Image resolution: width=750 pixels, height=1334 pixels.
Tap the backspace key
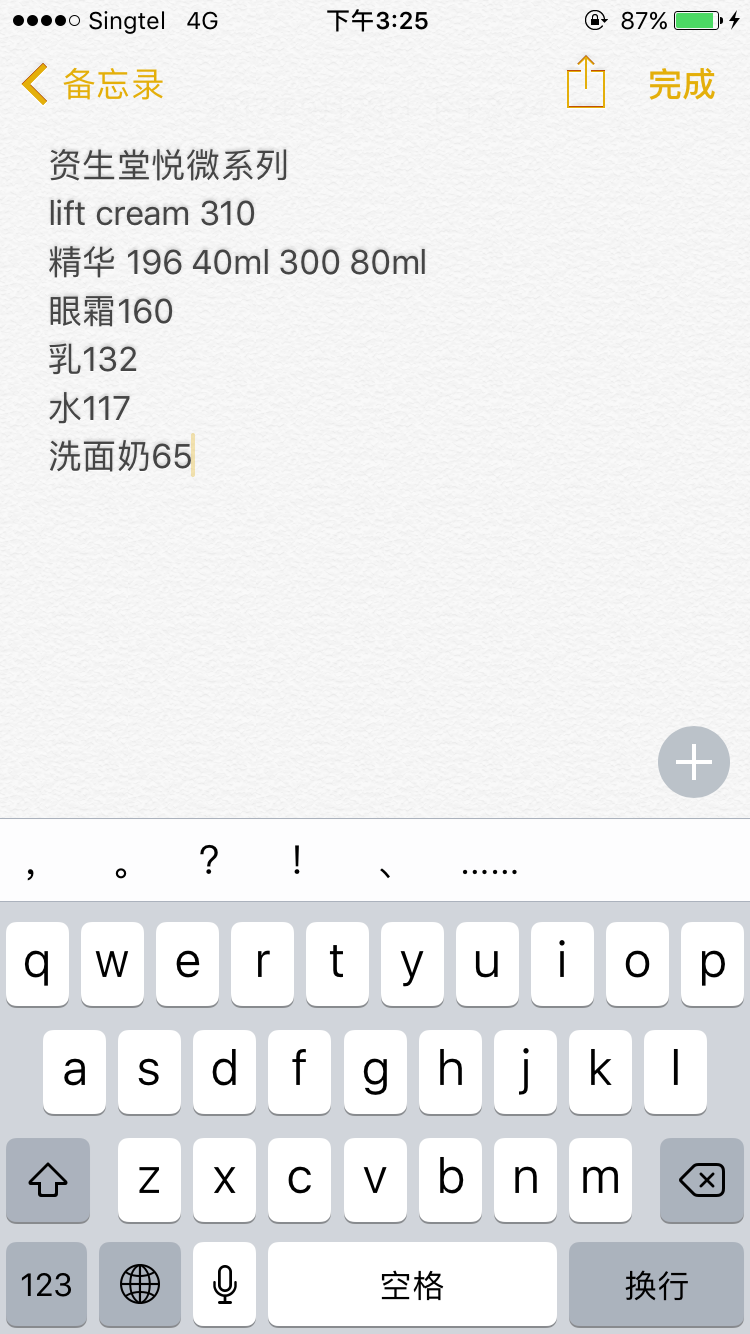701,1181
